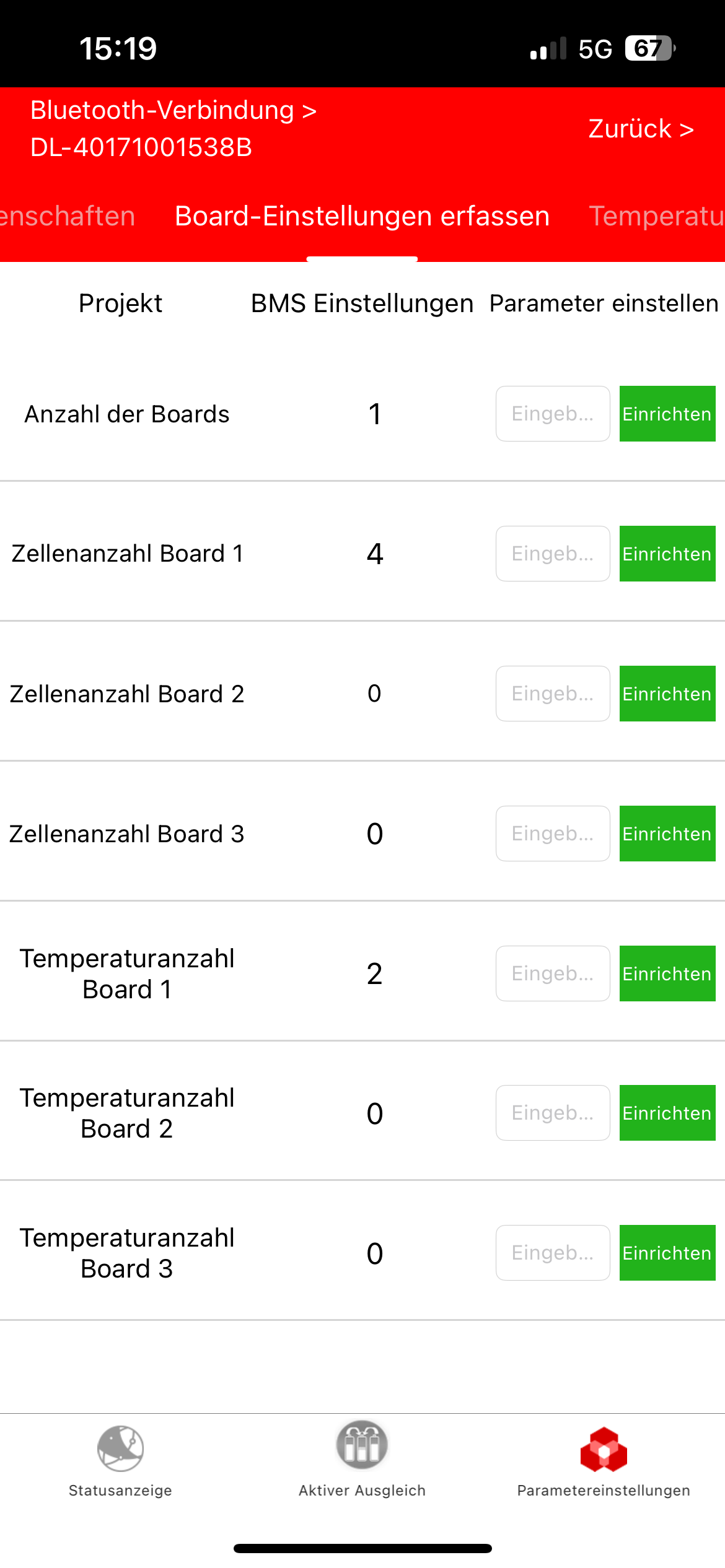The width and height of the screenshot is (725, 1568).
Task: Tap the input field for Anzahl der Boards
Action: point(553,414)
